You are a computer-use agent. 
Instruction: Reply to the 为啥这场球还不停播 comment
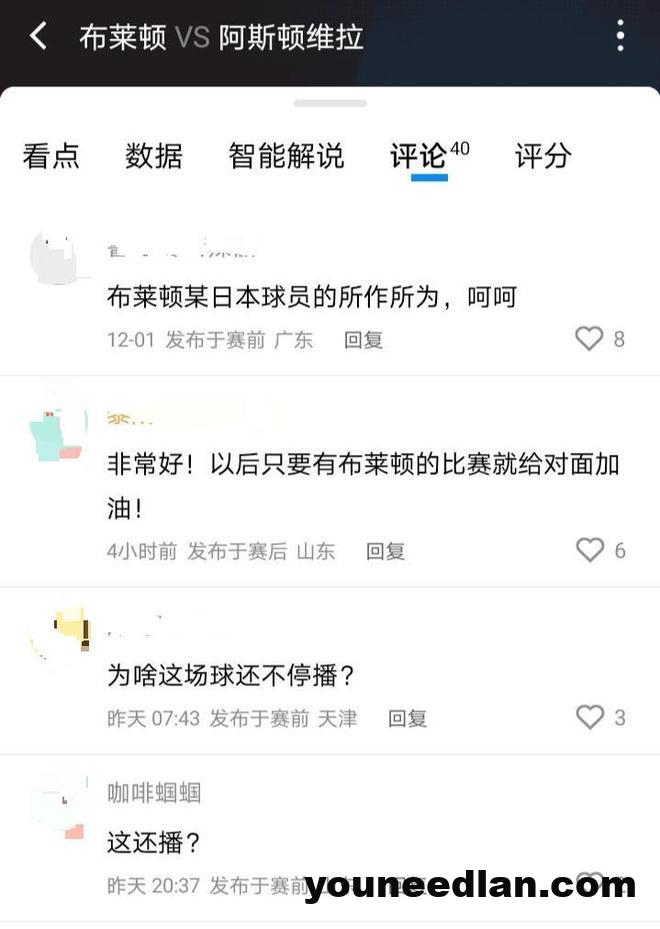click(x=407, y=718)
